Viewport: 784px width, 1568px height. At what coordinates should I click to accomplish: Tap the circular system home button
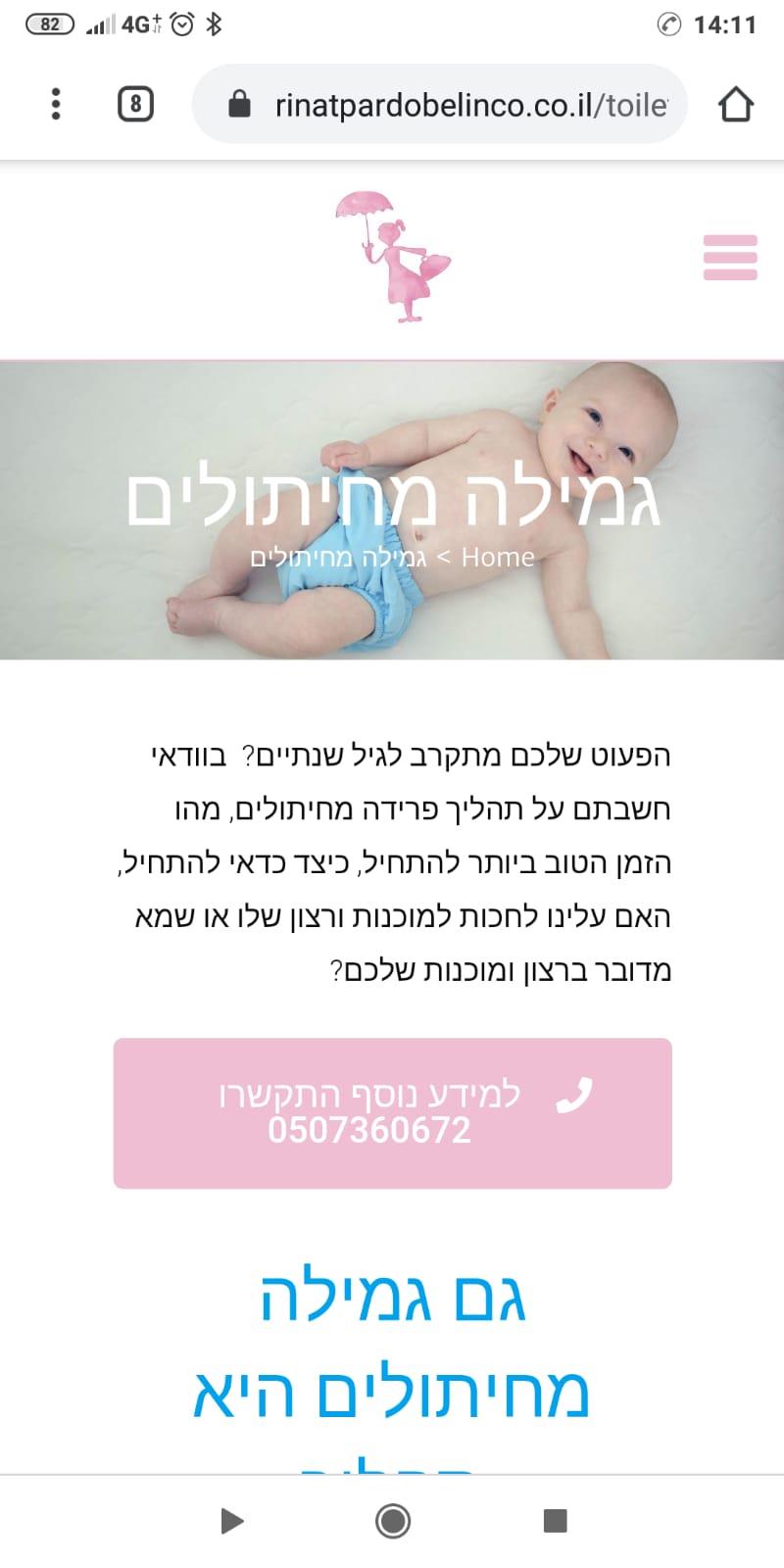click(393, 1521)
